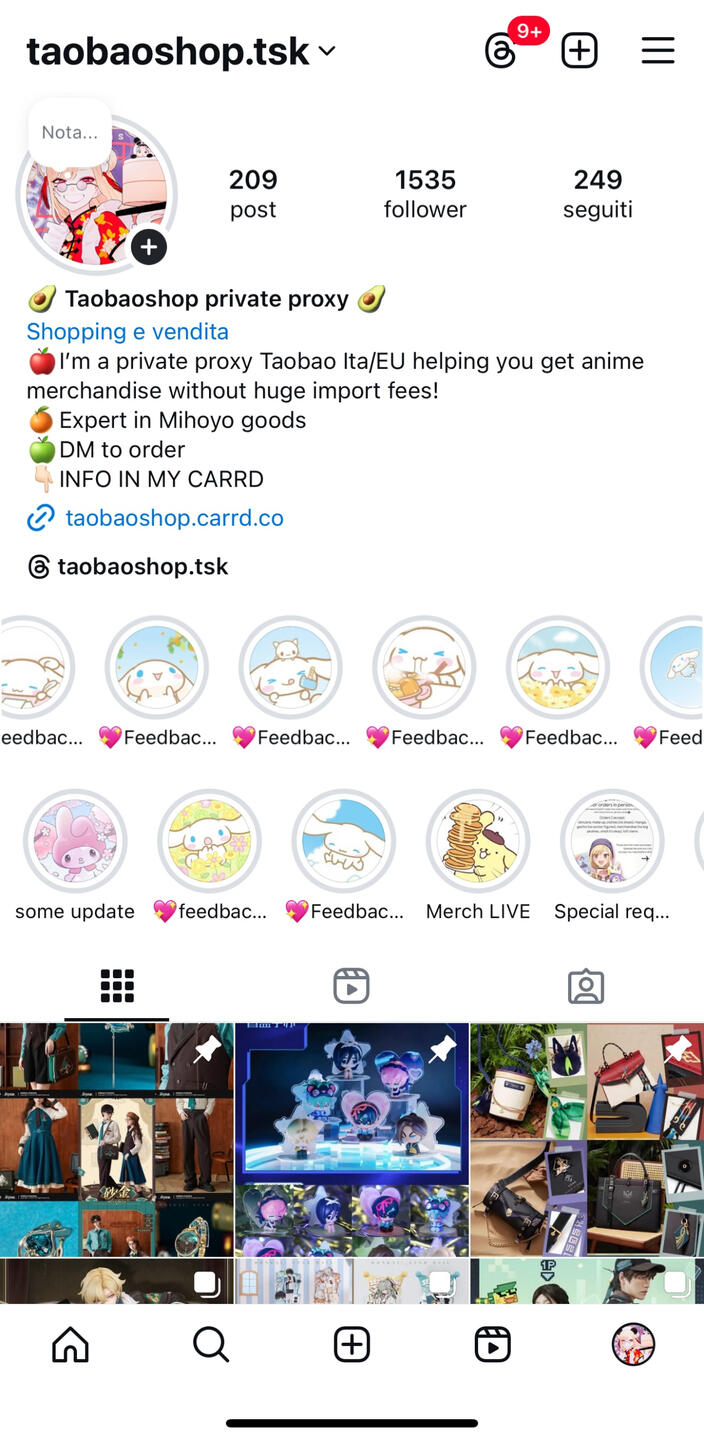Open Reels from the bottom bar
Image resolution: width=704 pixels, height=1440 pixels.
coord(493,1345)
